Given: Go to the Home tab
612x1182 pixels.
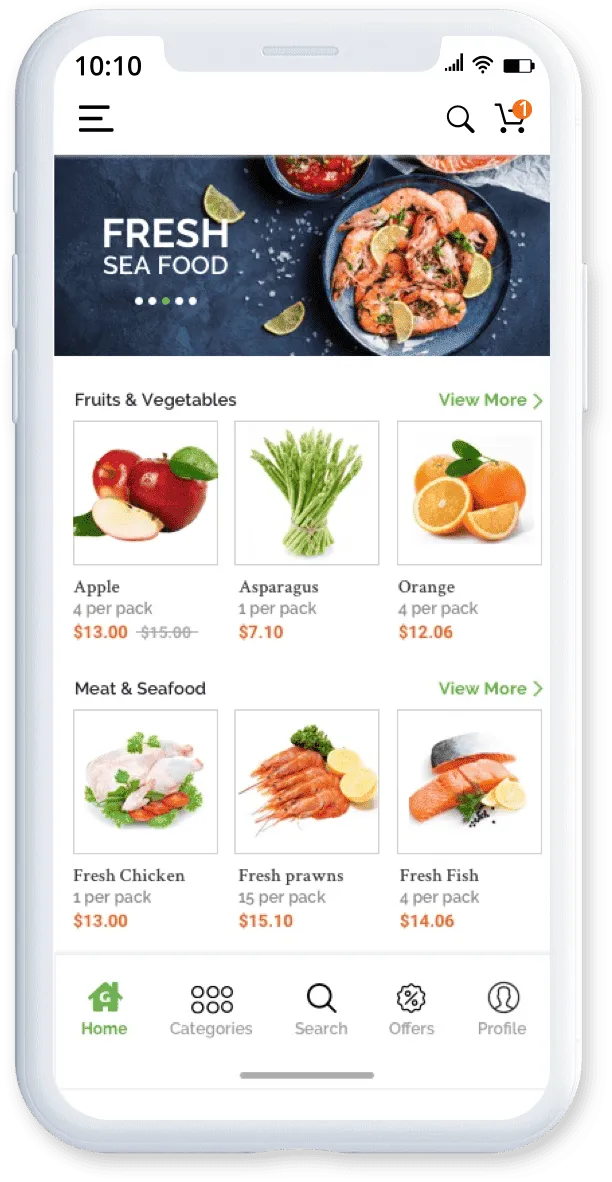Looking at the screenshot, I should (104, 1009).
